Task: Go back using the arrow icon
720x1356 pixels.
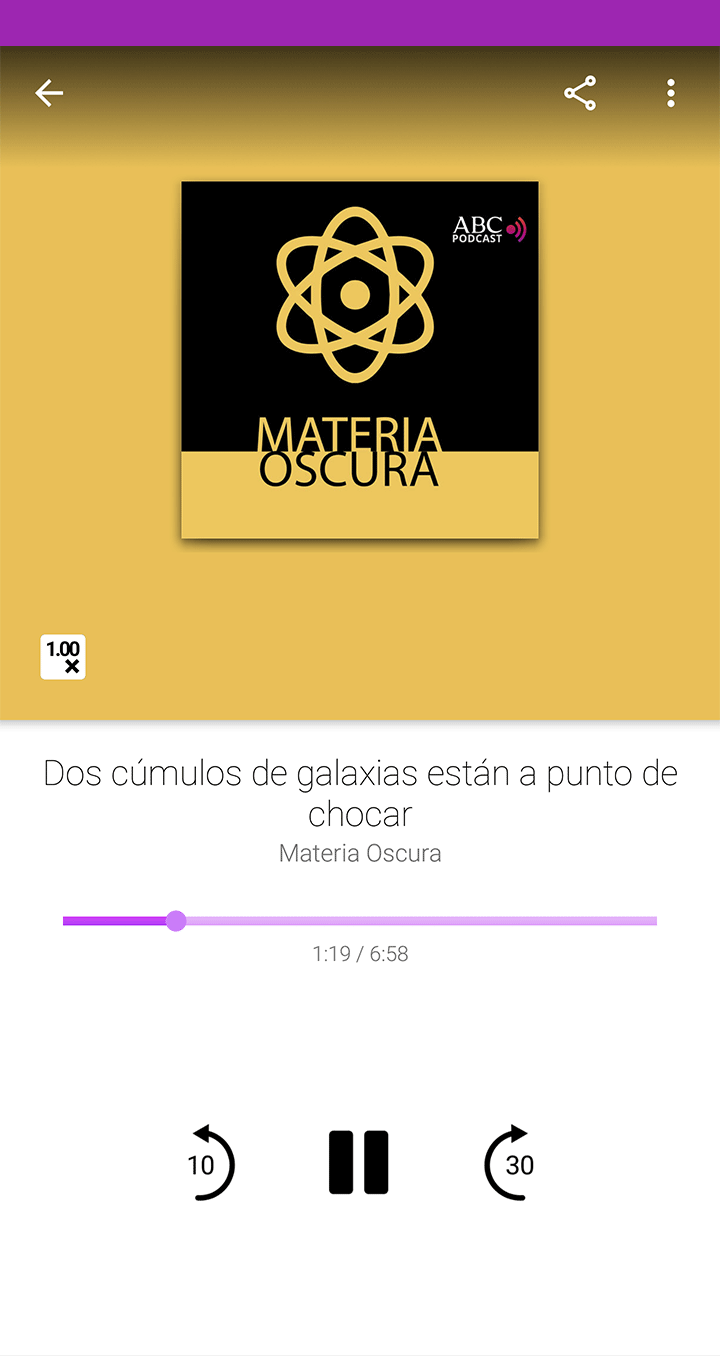Action: 49,93
